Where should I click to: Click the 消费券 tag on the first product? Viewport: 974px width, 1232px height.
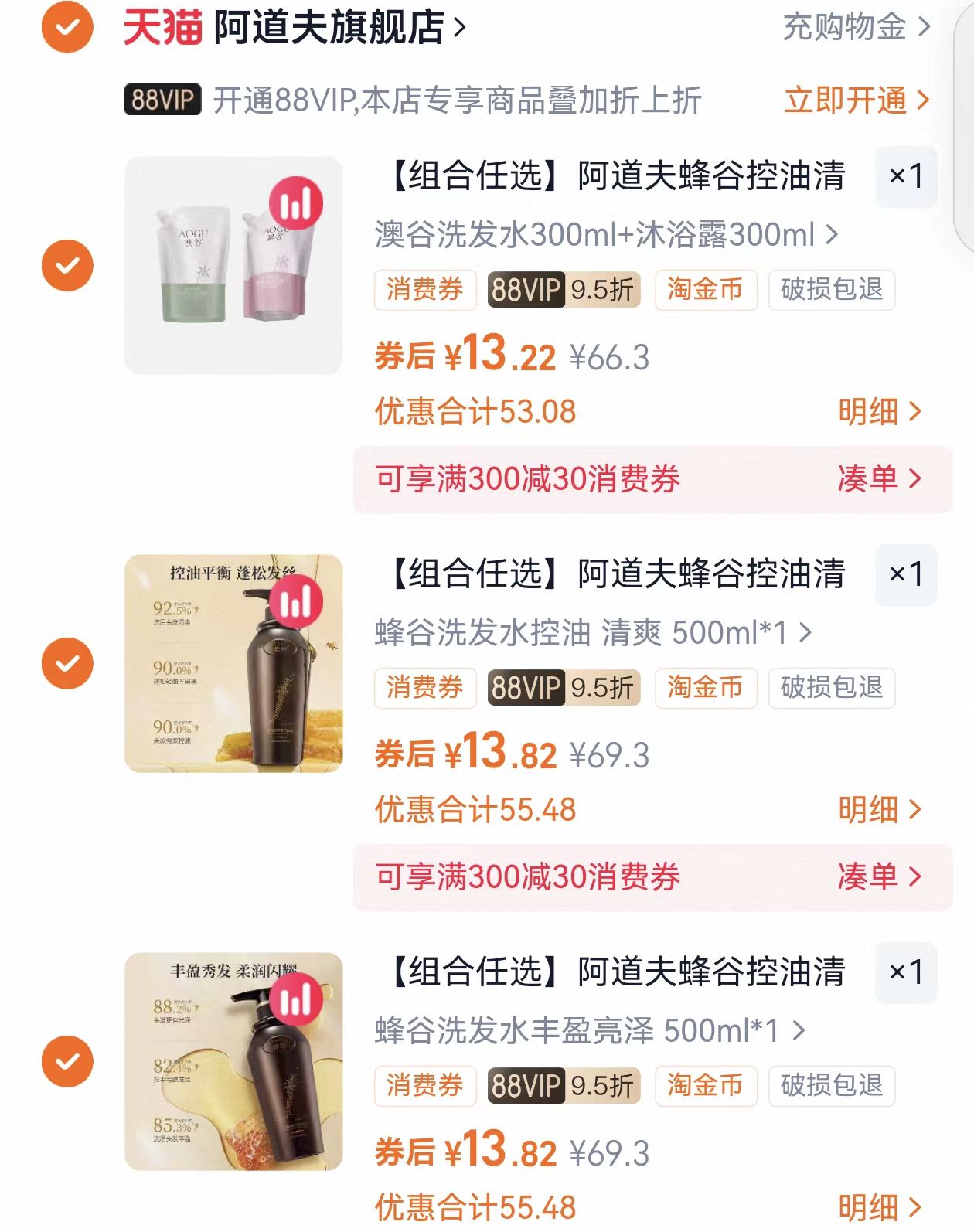(x=424, y=289)
